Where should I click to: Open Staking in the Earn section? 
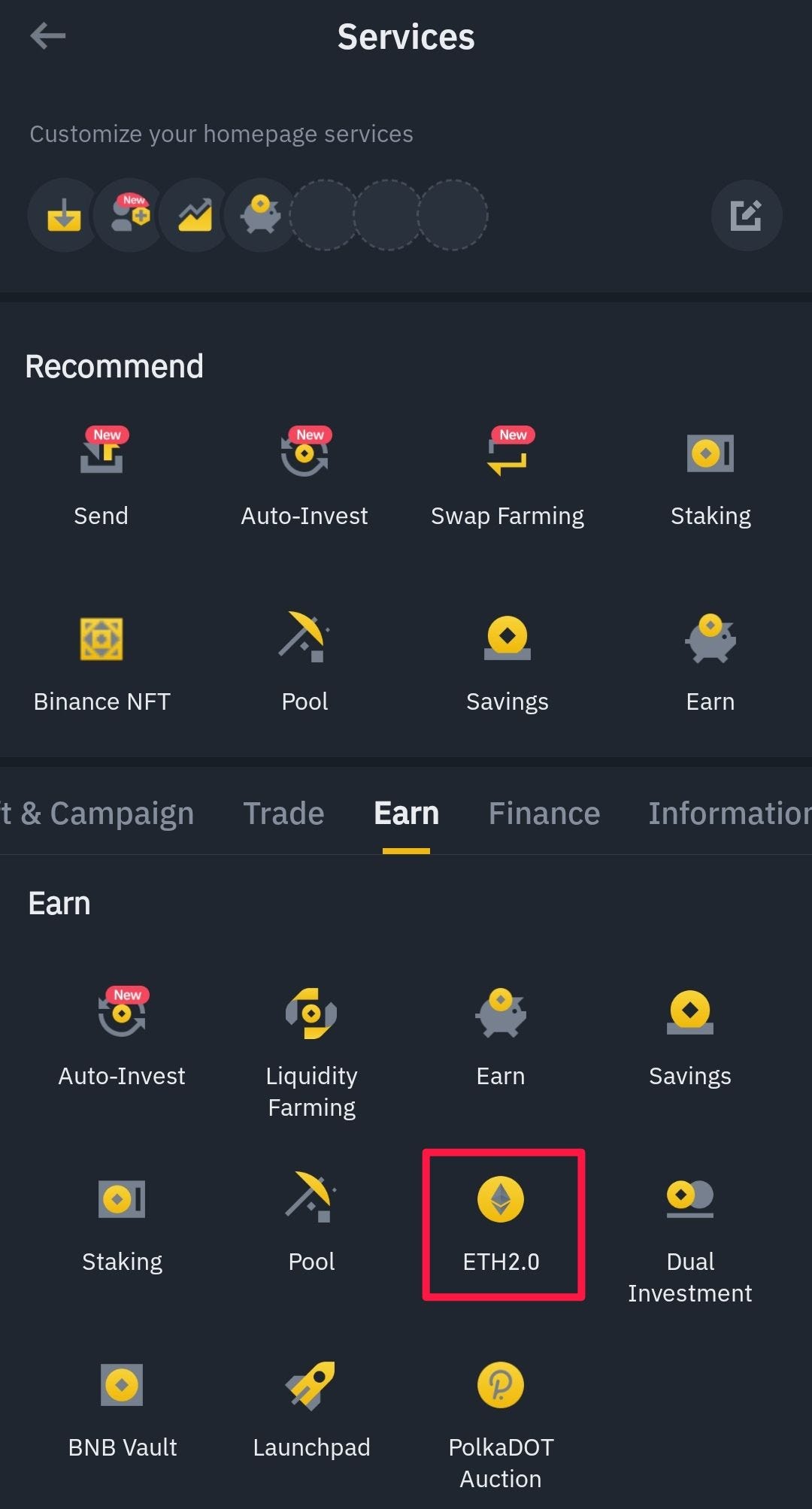pyautogui.click(x=123, y=1225)
